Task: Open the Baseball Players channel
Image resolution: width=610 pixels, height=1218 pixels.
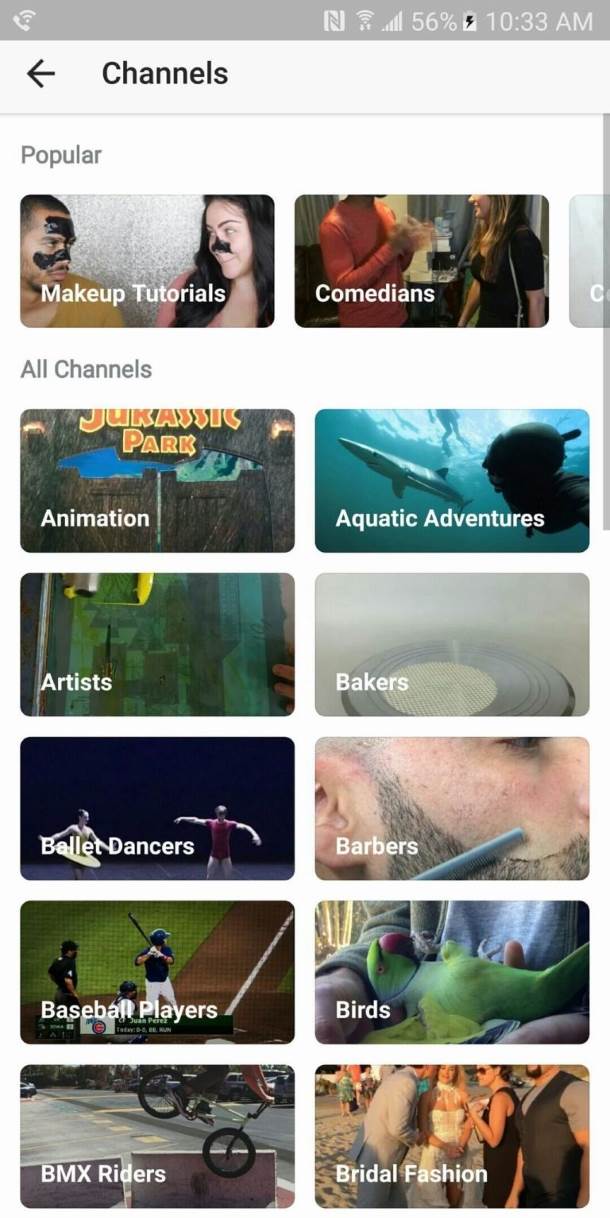Action: click(157, 972)
